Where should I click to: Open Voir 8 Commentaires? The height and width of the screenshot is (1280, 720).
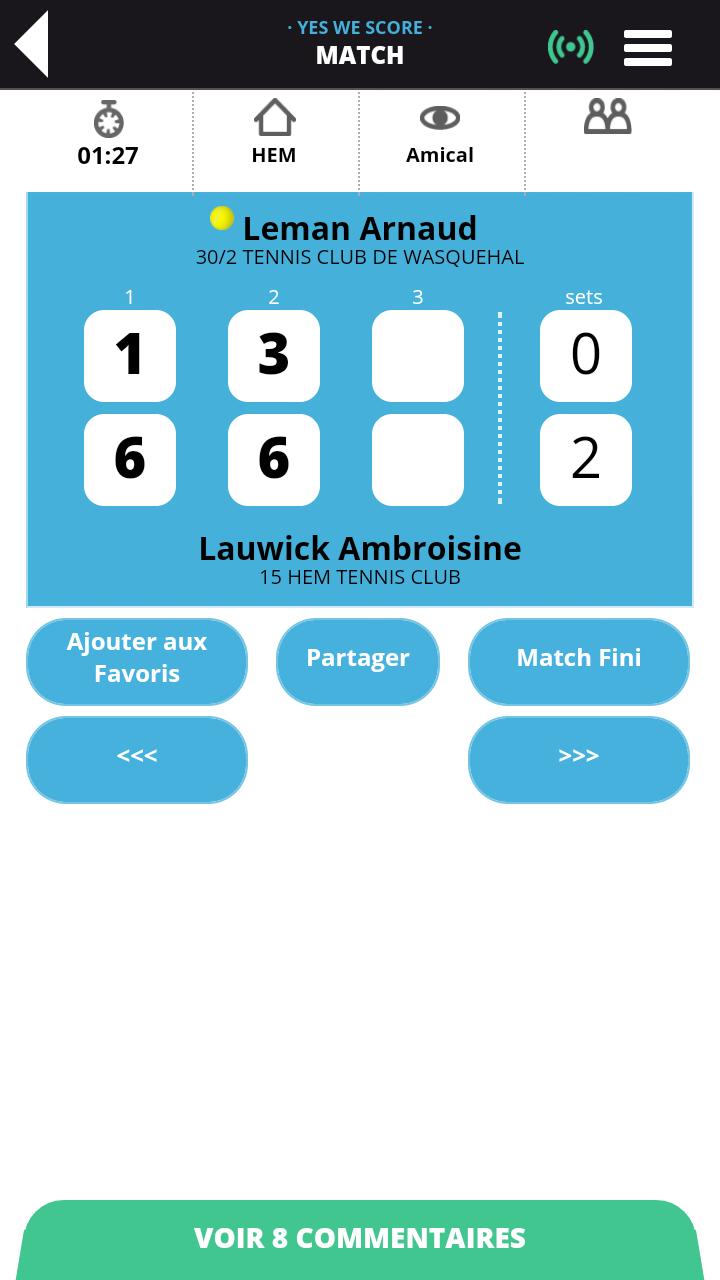[x=360, y=1238]
